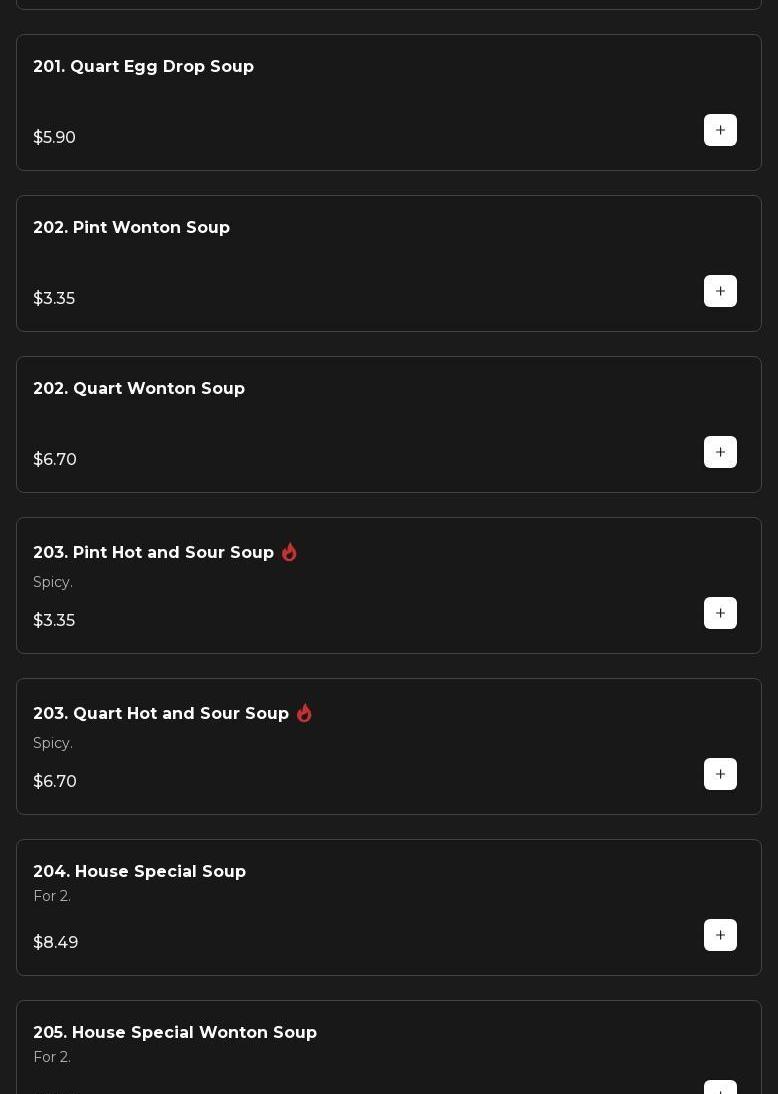Open 202. Quart Wonton Soup item card
This screenshot has height=1094, width=778.
point(139,389)
